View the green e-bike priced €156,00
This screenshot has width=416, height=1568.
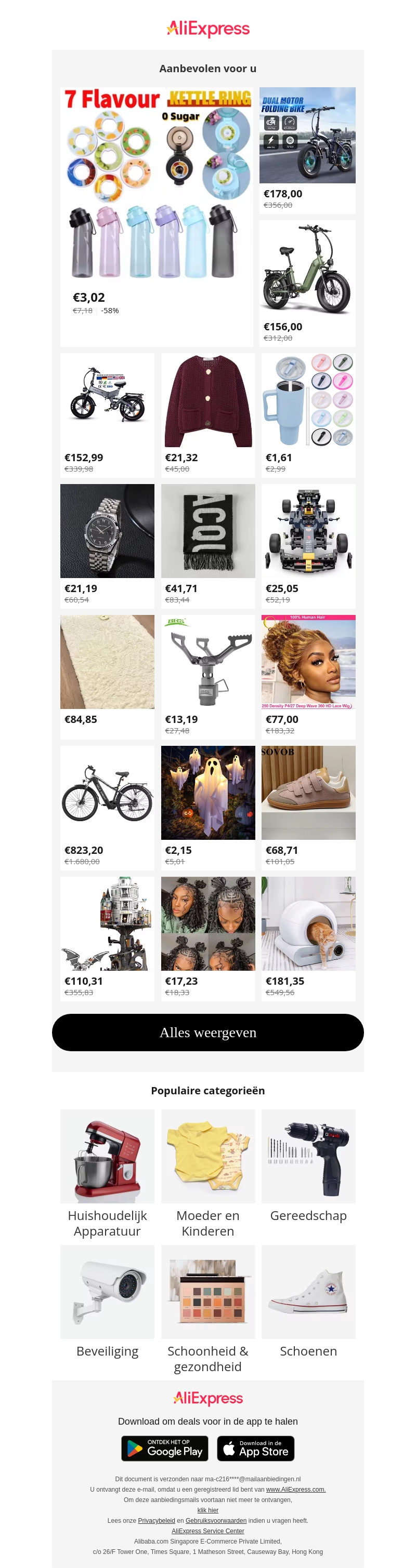click(307, 268)
